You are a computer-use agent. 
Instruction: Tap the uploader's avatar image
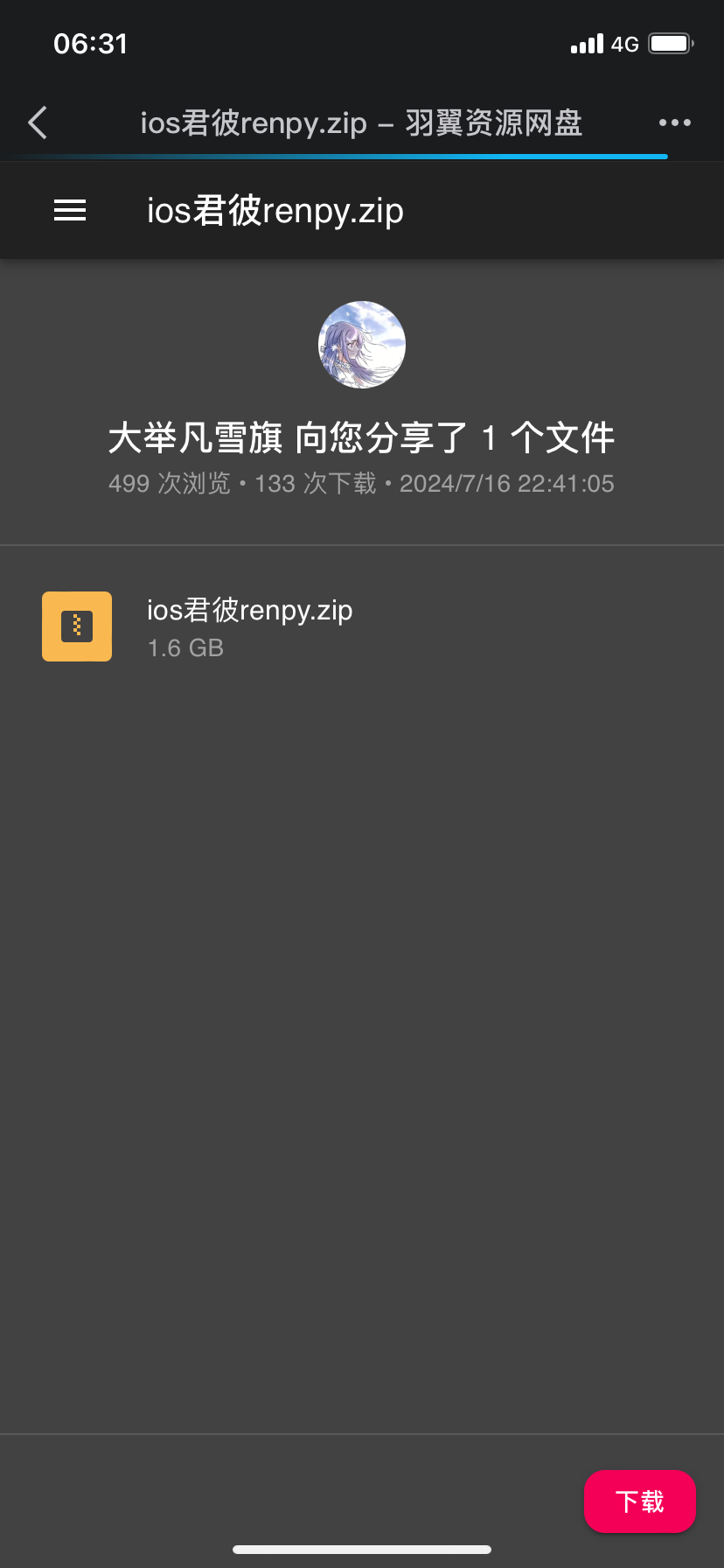coord(362,344)
